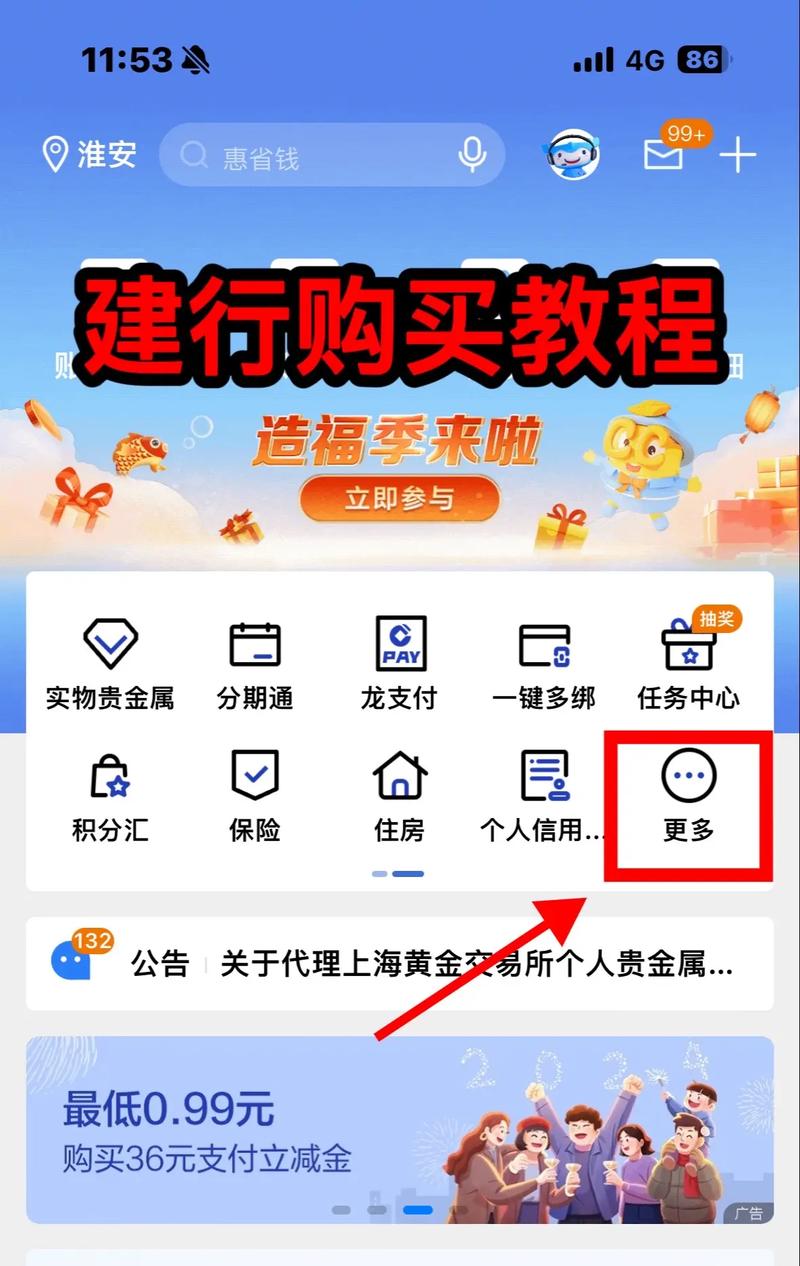The image size is (800, 1266).
Task: Change the city from 淮安
Action: (x=89, y=154)
